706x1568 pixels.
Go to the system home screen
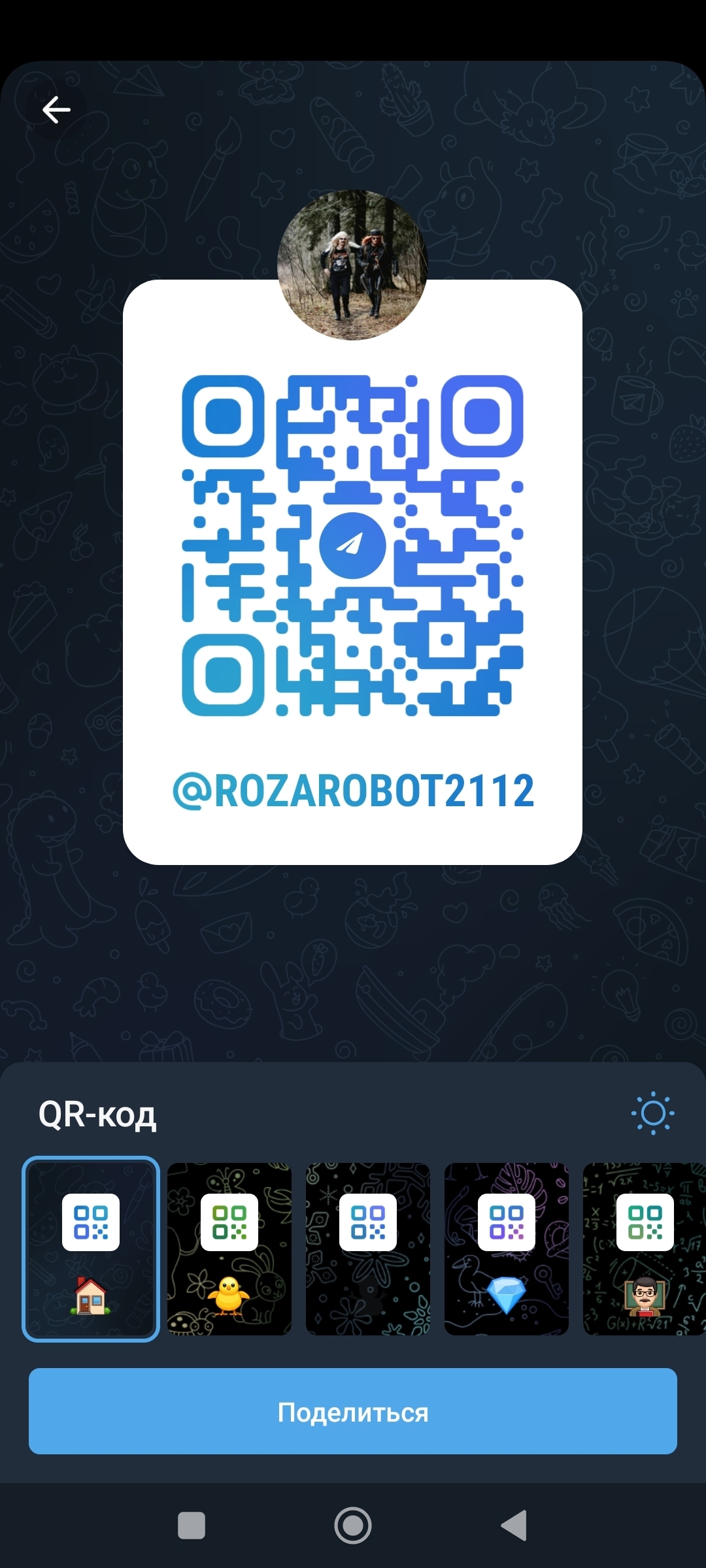point(353,1526)
